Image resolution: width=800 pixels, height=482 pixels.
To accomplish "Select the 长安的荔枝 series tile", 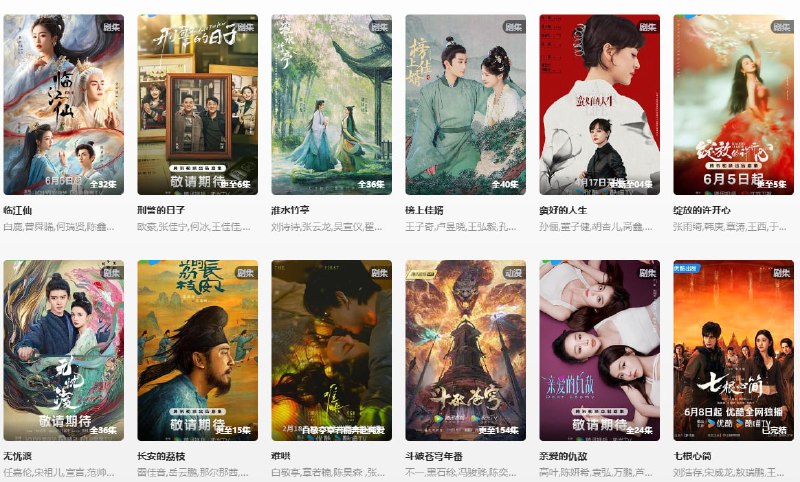I will [198, 350].
